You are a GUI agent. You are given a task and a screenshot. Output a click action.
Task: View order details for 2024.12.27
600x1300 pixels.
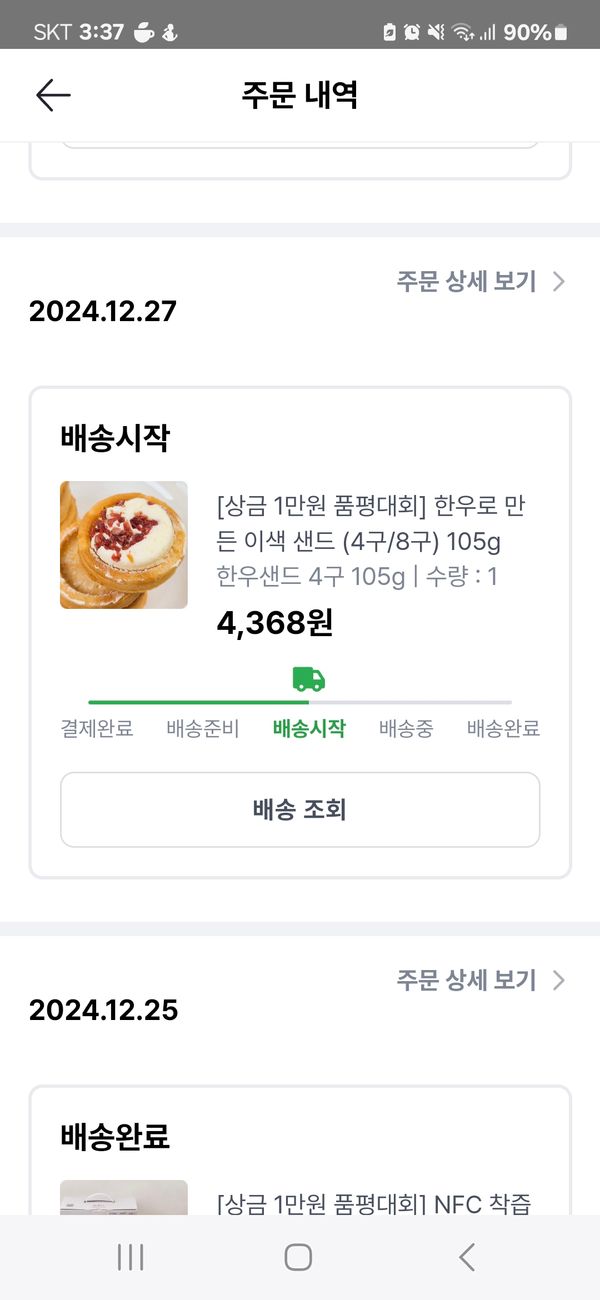[x=481, y=281]
